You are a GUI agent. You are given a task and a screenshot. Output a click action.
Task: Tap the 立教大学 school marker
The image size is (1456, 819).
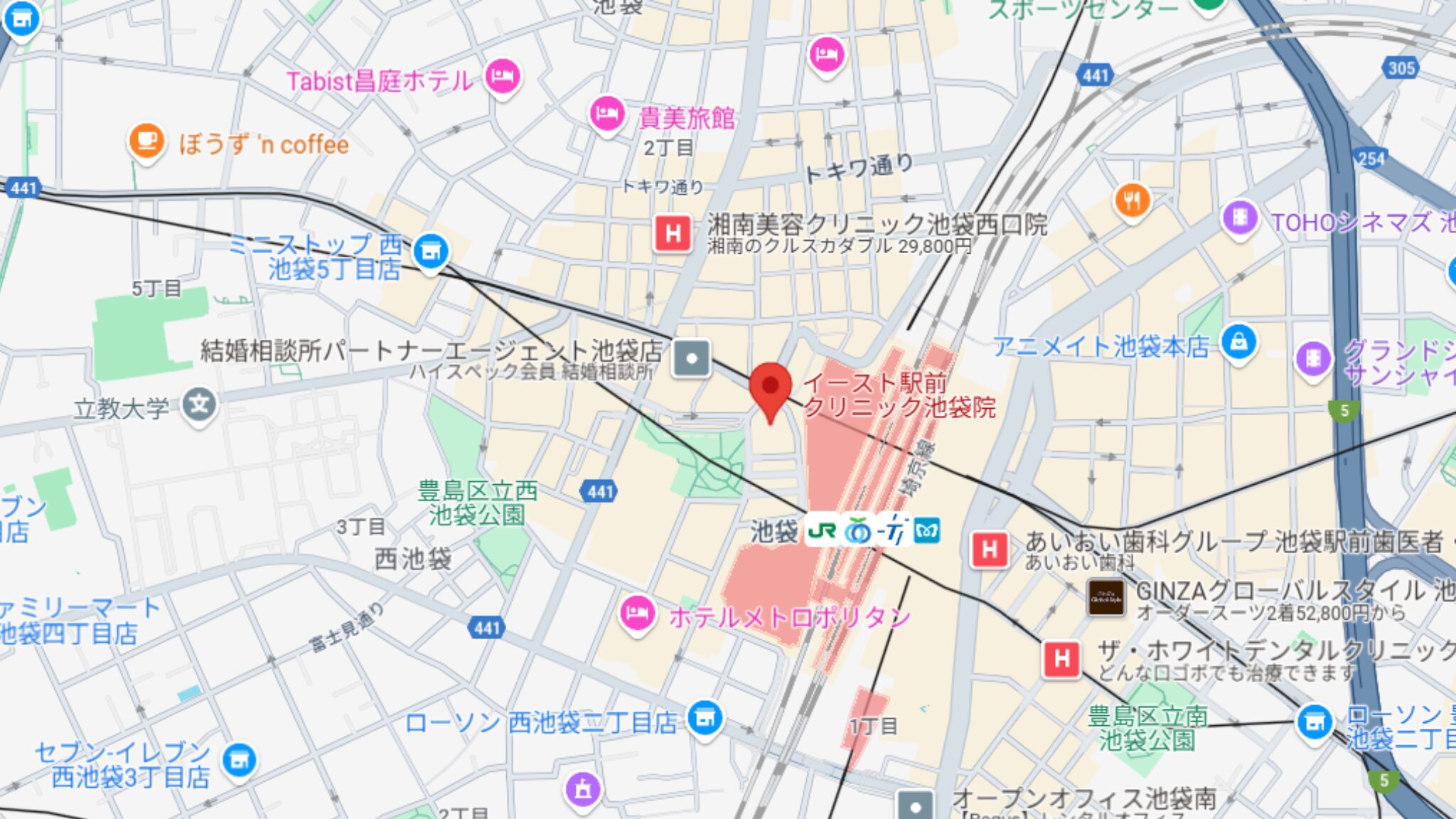199,405
